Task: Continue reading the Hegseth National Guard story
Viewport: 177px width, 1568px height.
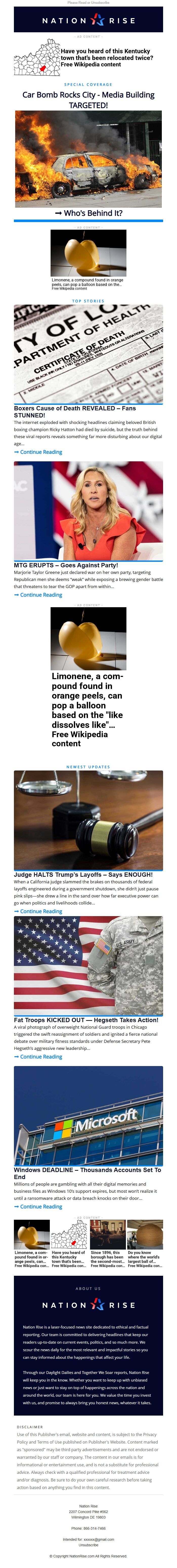Action: (x=38, y=1057)
